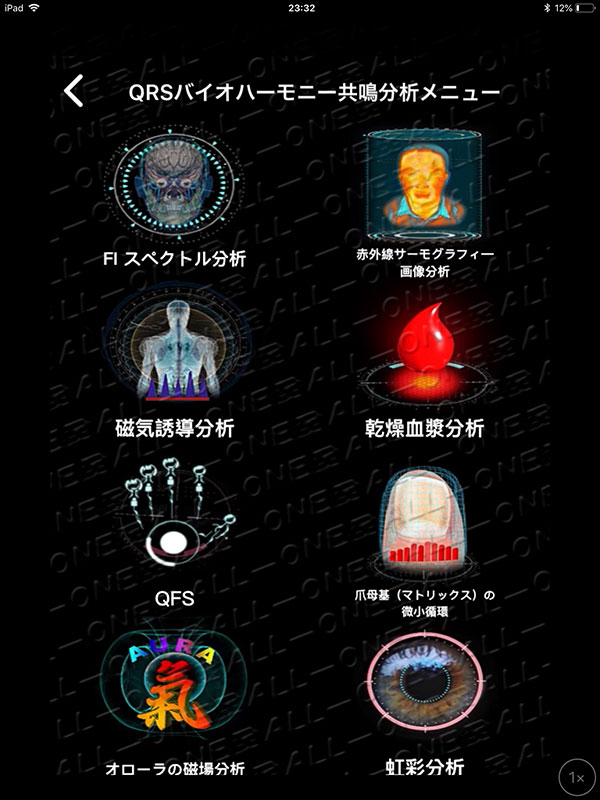Image resolution: width=600 pixels, height=800 pixels.
Task: Launch the QFS analysis
Action: (x=175, y=530)
